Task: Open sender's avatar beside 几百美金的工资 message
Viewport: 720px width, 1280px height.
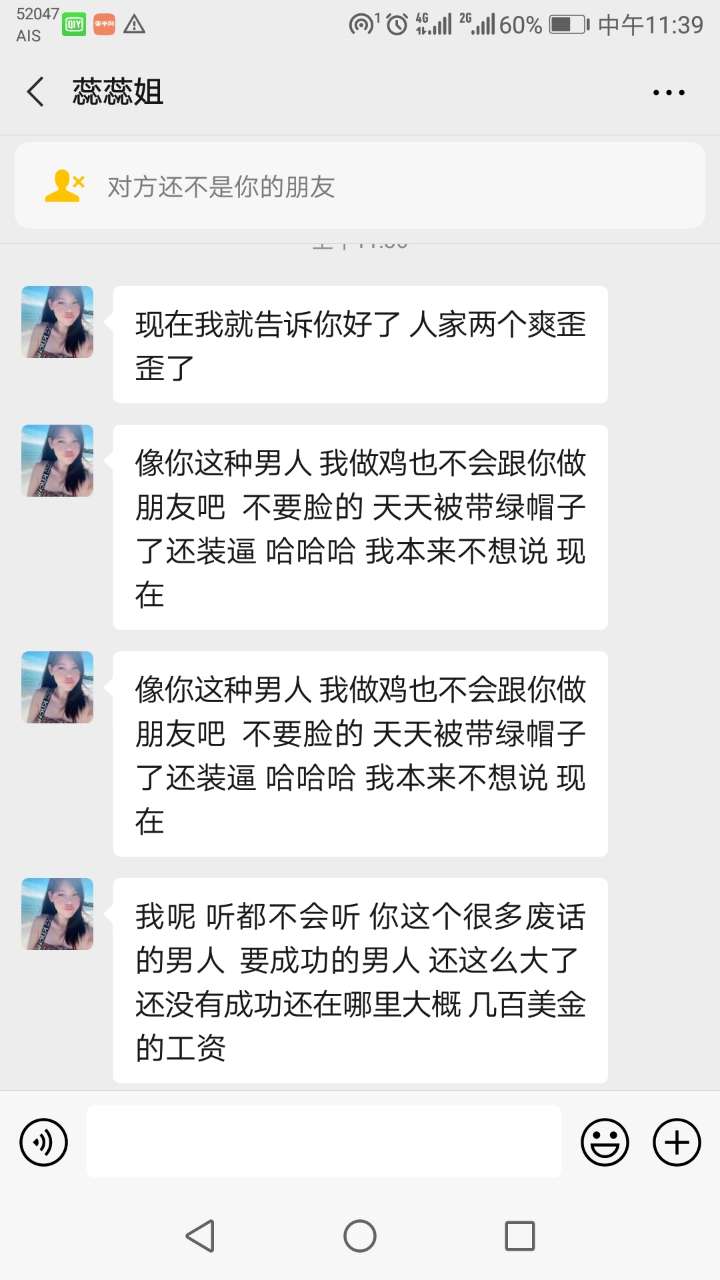Action: [x=58, y=914]
